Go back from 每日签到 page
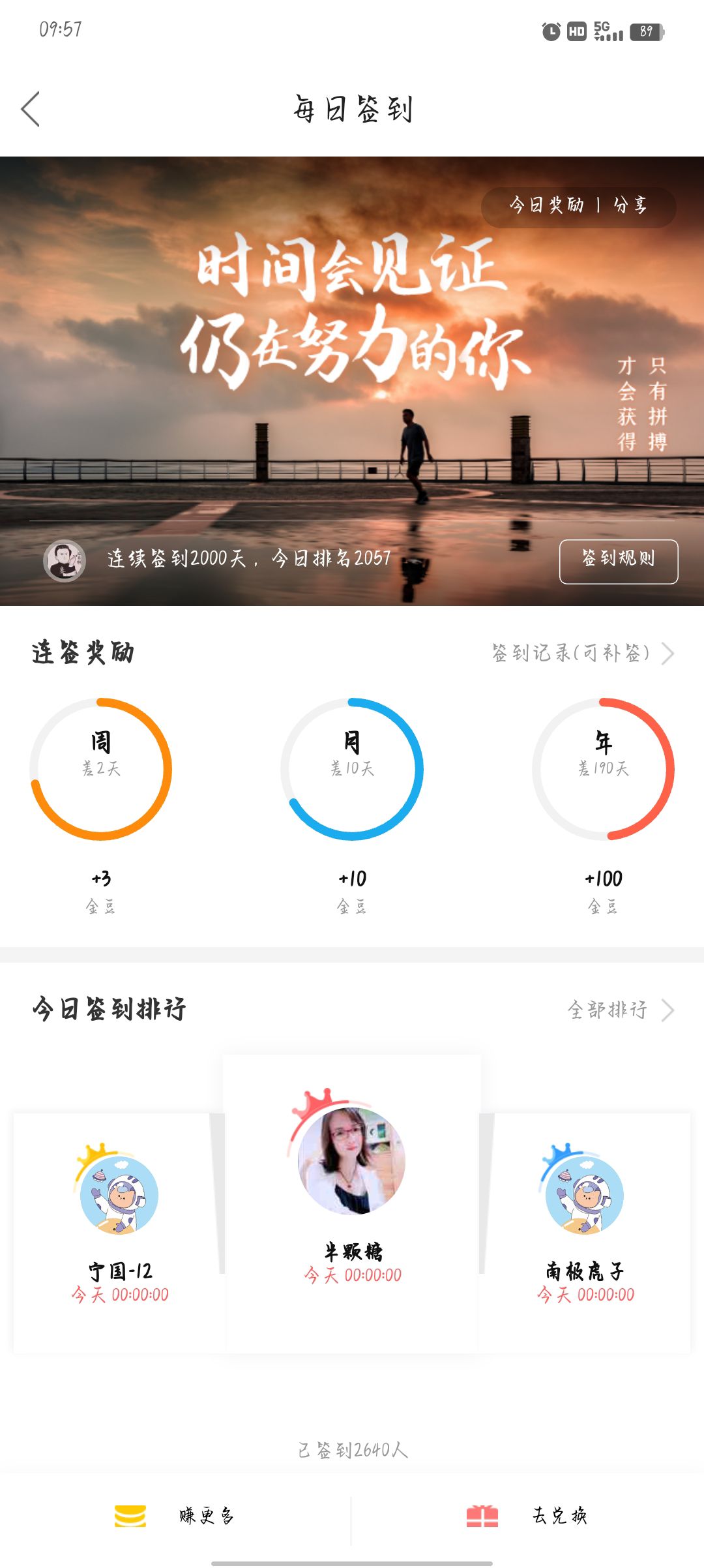The width and height of the screenshot is (704, 1568). click(31, 109)
